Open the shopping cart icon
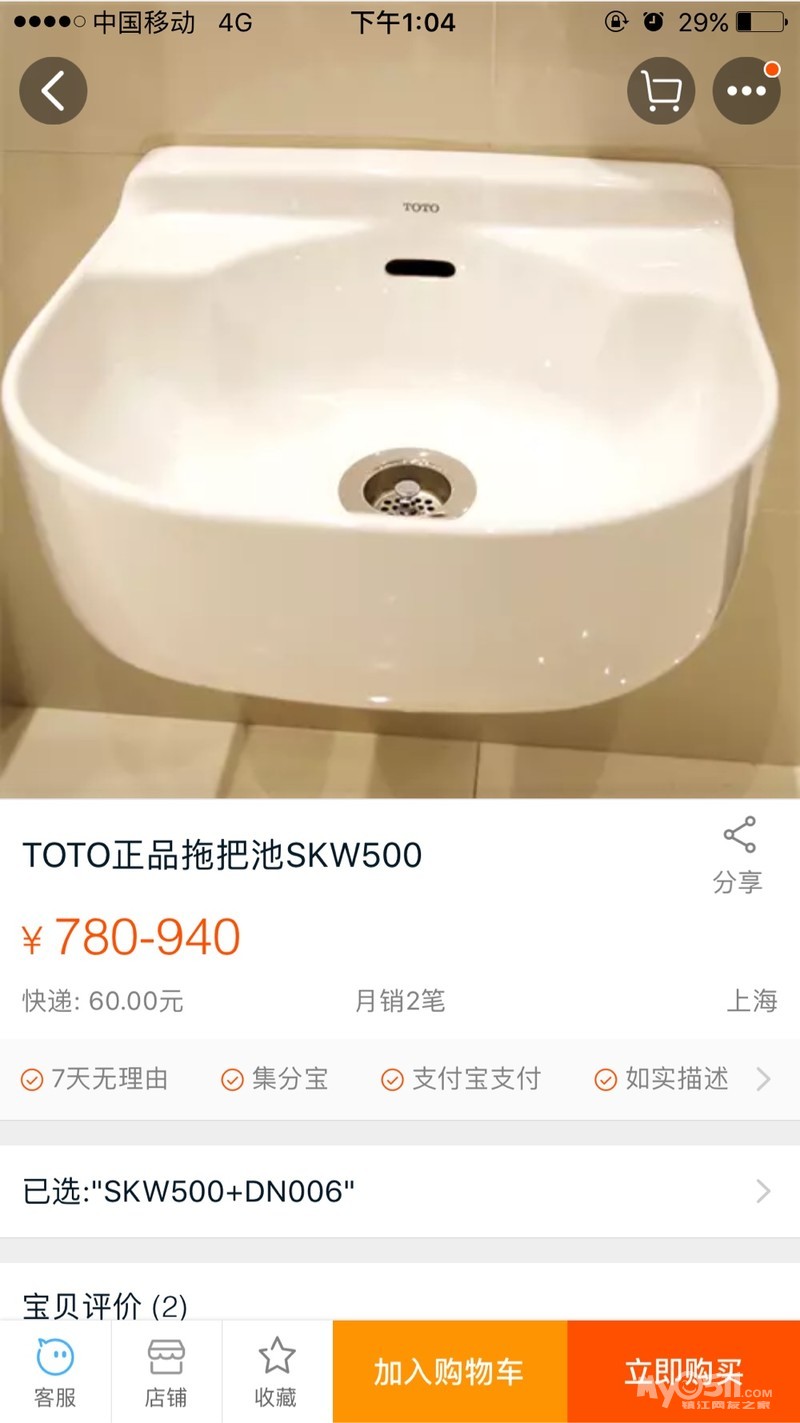 pyautogui.click(x=660, y=91)
